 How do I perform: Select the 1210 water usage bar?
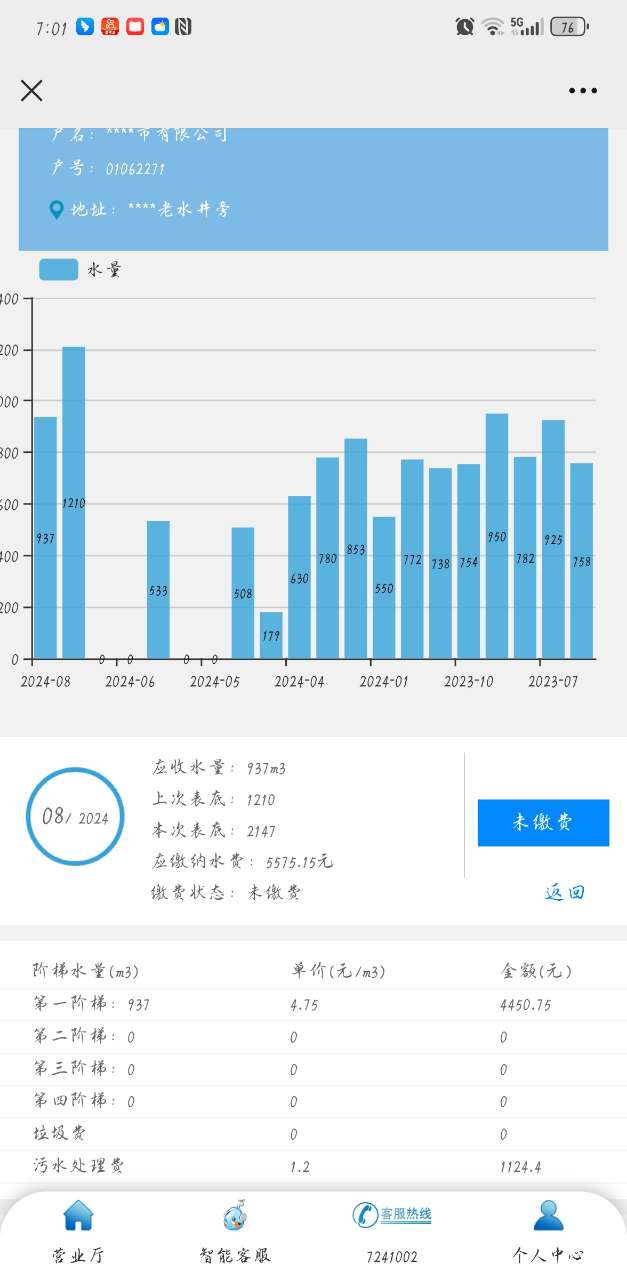click(74, 502)
